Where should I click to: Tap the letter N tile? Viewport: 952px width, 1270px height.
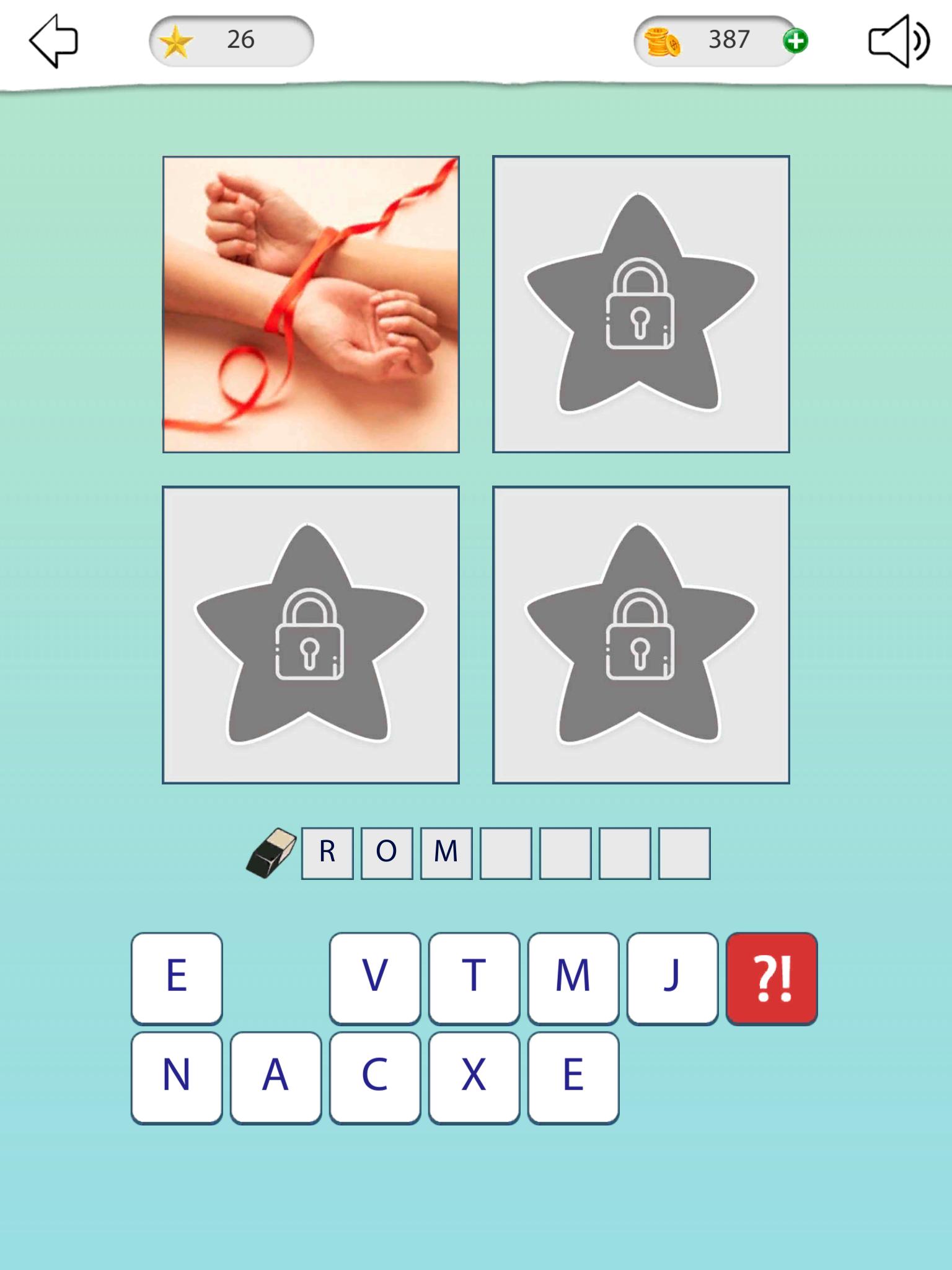click(177, 1077)
